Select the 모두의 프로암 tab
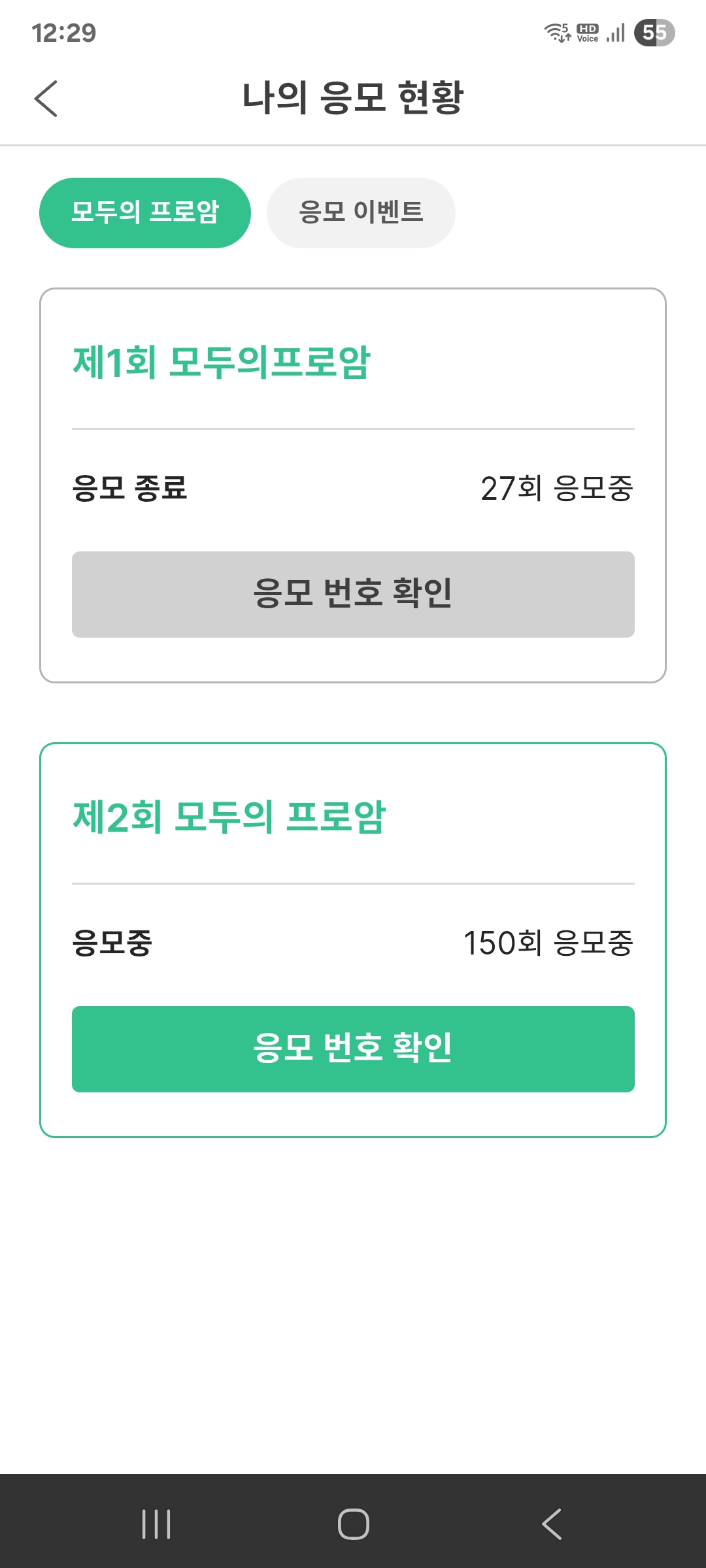 (145, 213)
